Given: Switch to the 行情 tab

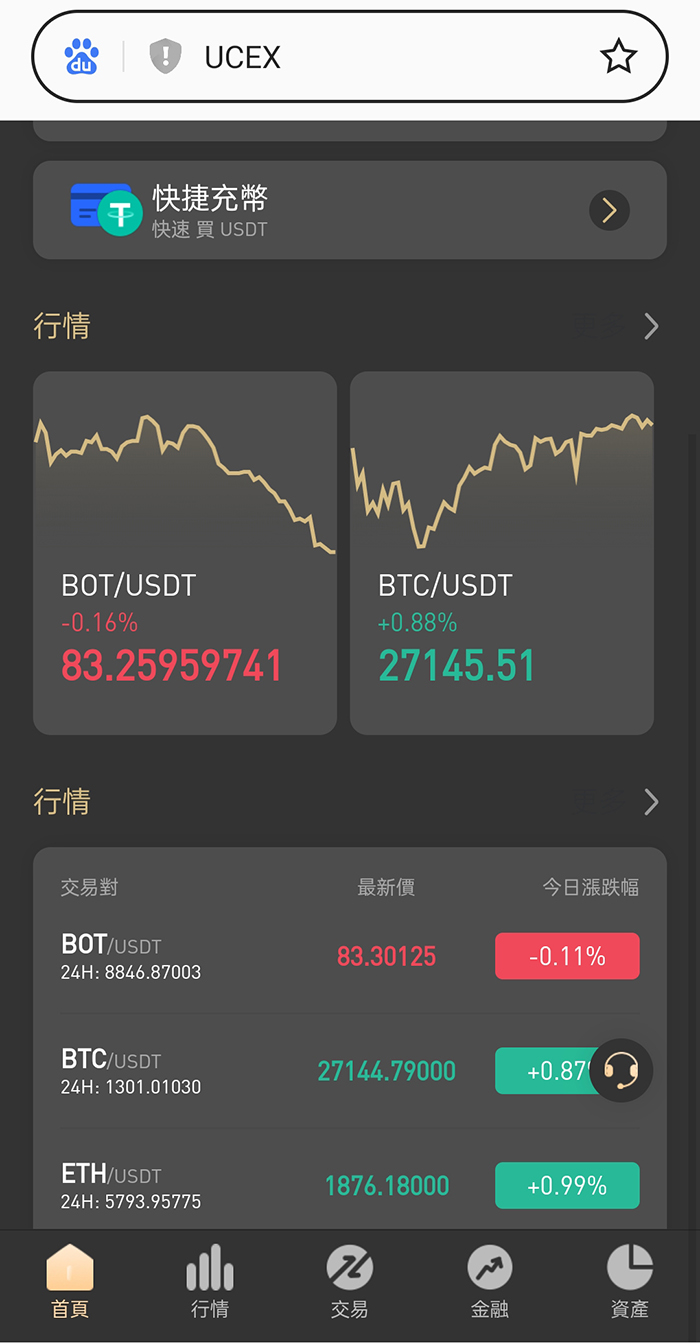Looking at the screenshot, I should point(210,1283).
